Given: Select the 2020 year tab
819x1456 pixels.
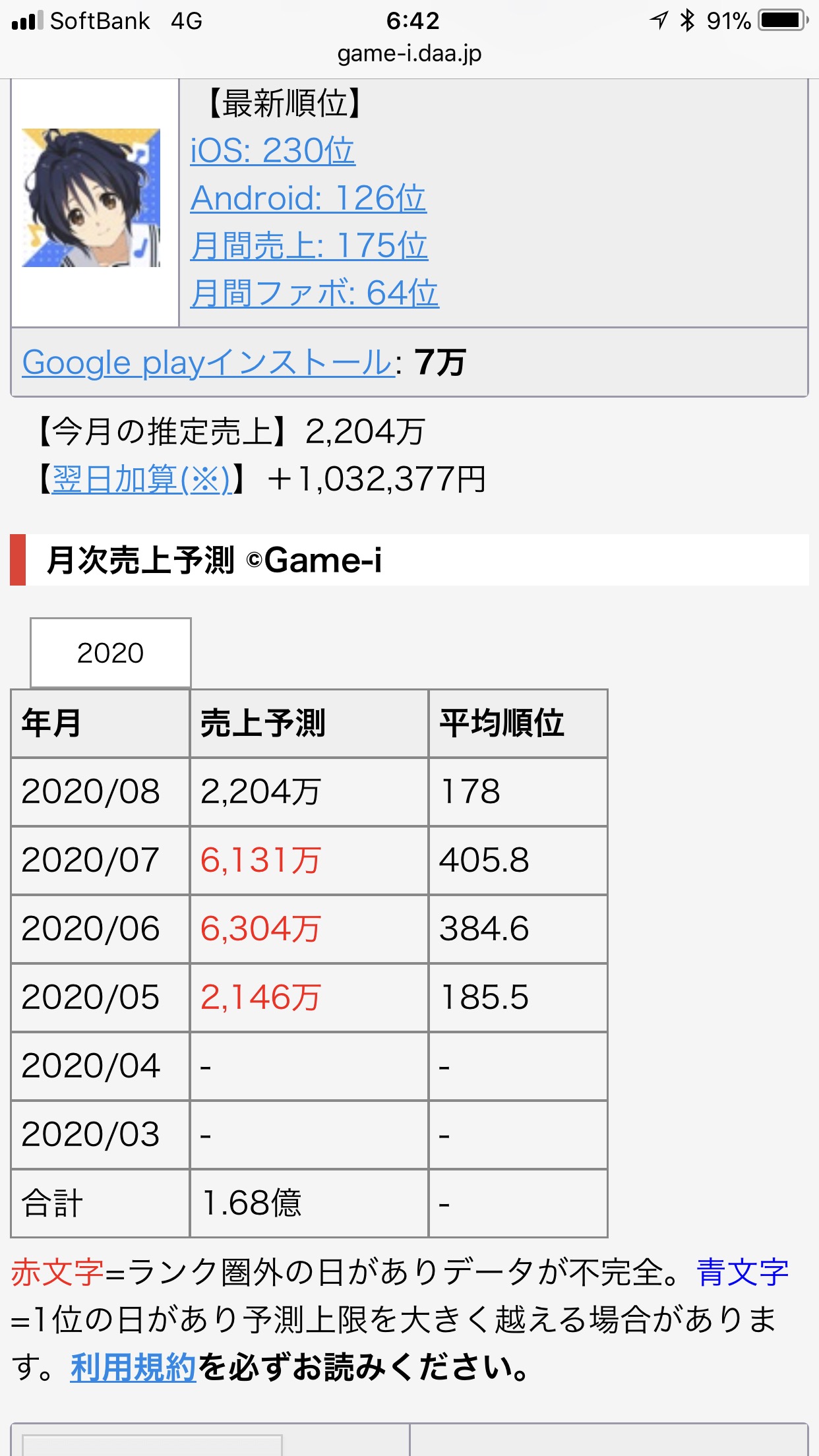Looking at the screenshot, I should tap(111, 653).
